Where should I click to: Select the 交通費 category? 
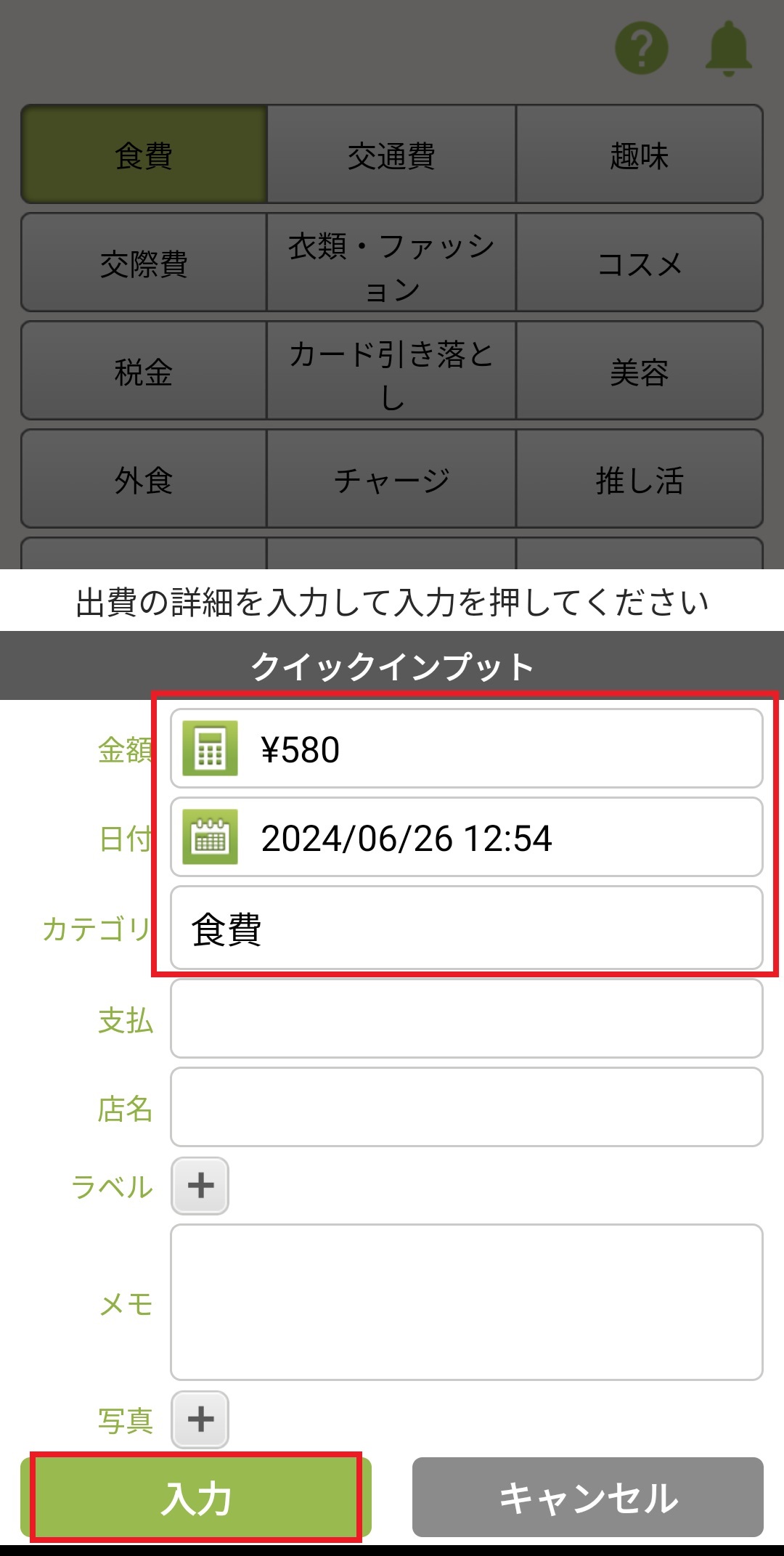[391, 155]
